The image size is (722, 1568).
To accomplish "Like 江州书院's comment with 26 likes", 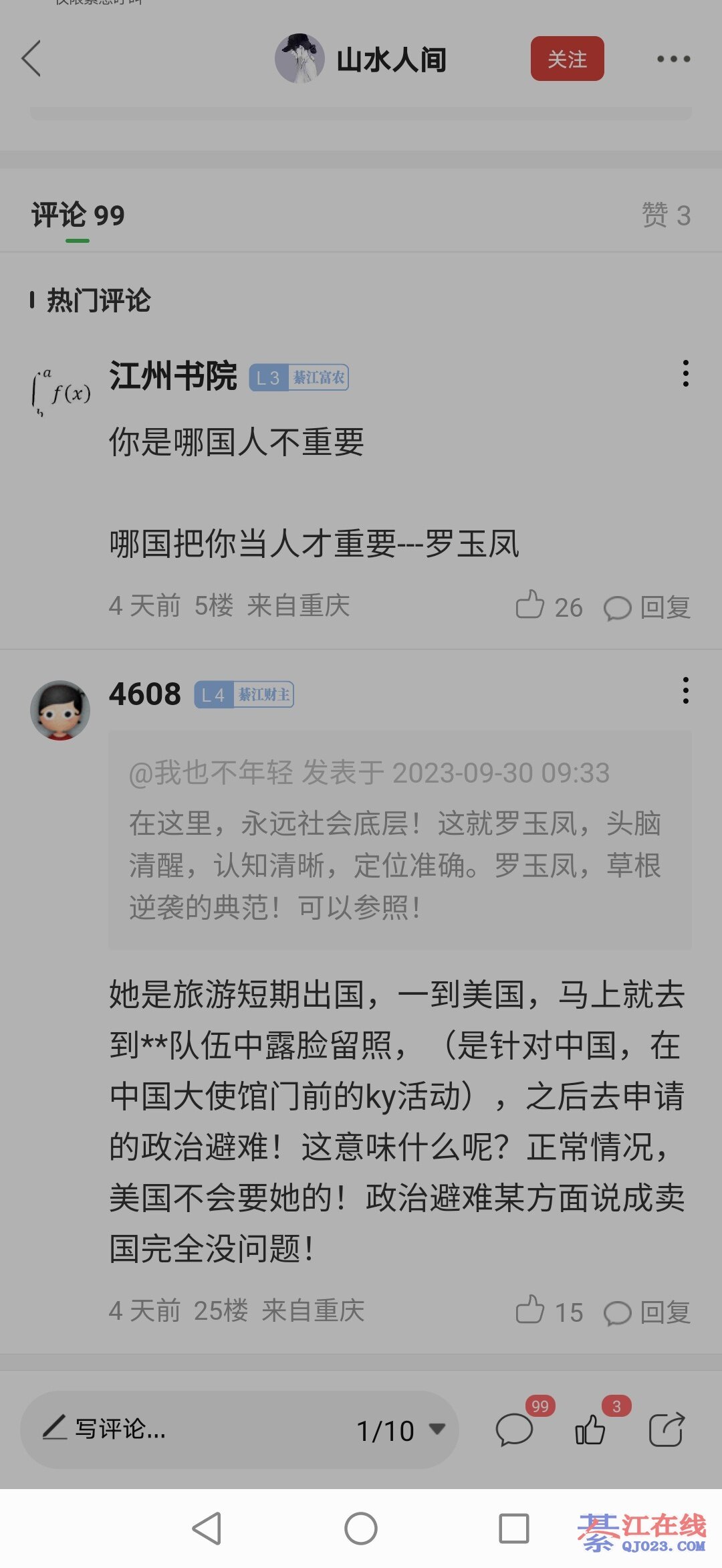I will pos(548,607).
